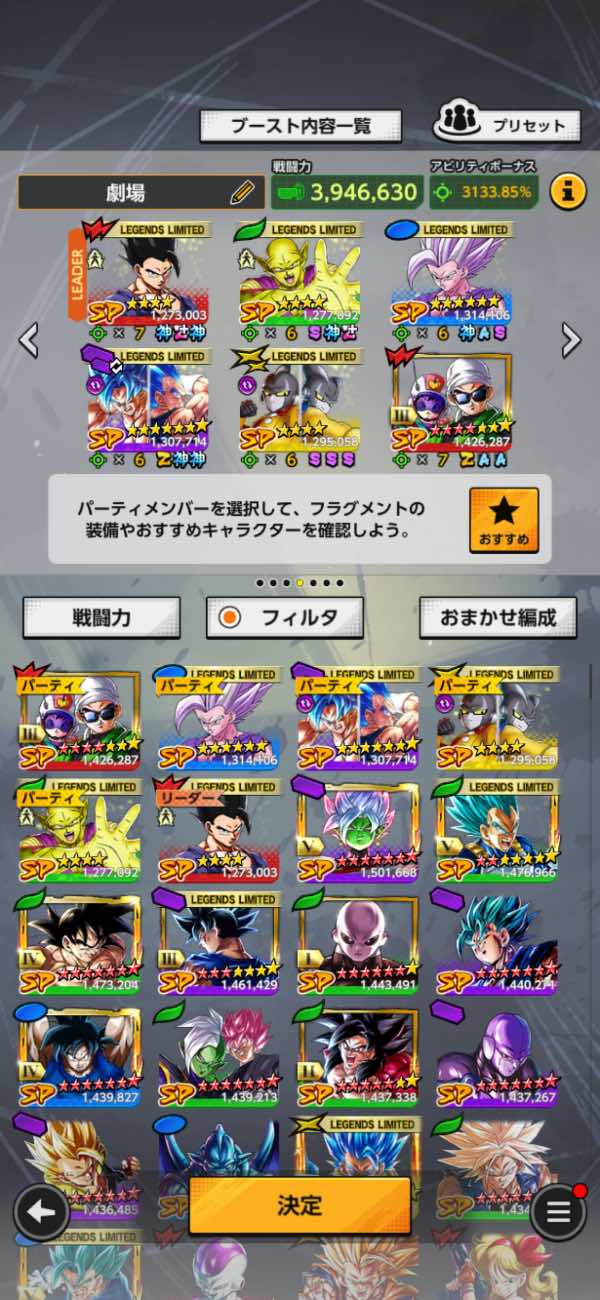This screenshot has width=600, height=1300.
Task: Go back with the round arrow button
Action: [x=41, y=1211]
